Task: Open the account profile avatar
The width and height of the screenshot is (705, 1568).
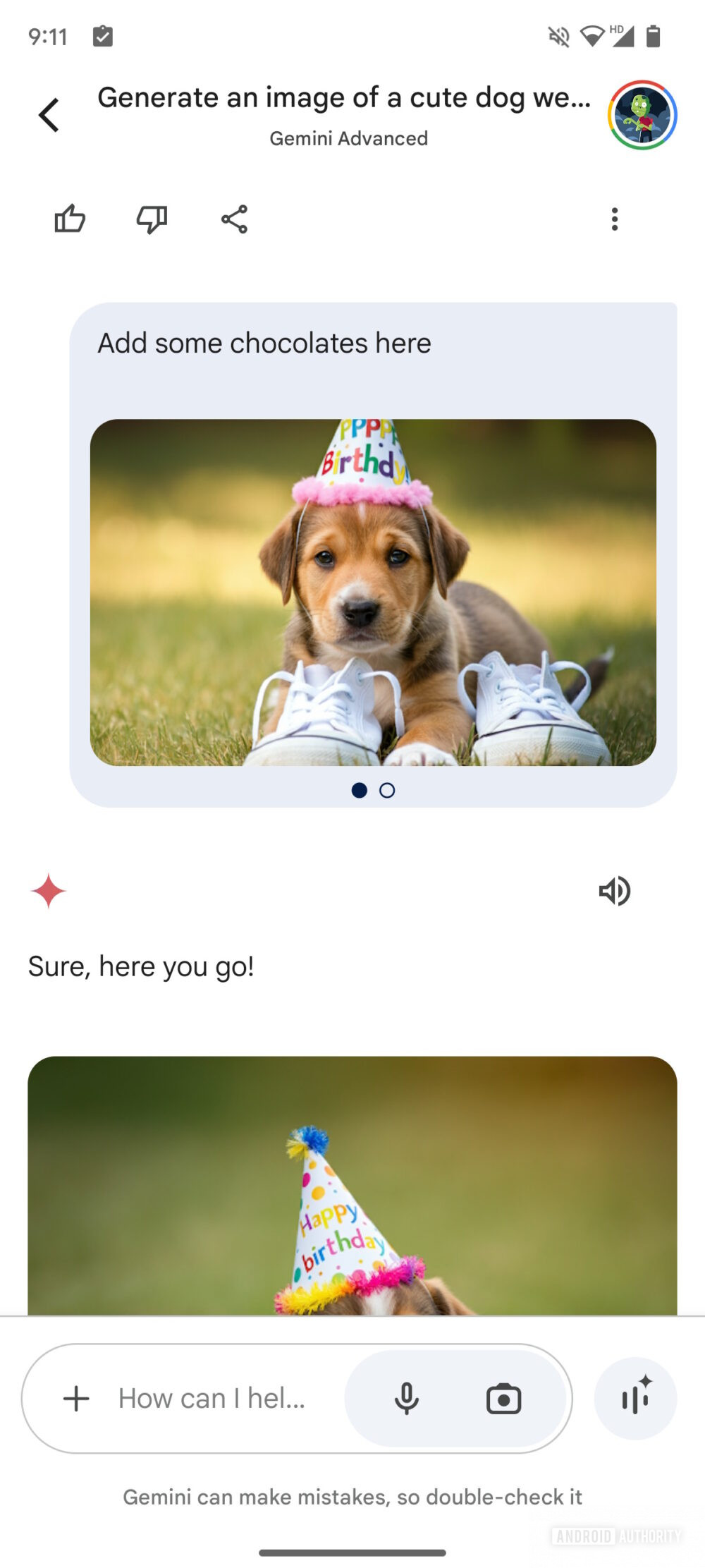Action: [x=642, y=115]
